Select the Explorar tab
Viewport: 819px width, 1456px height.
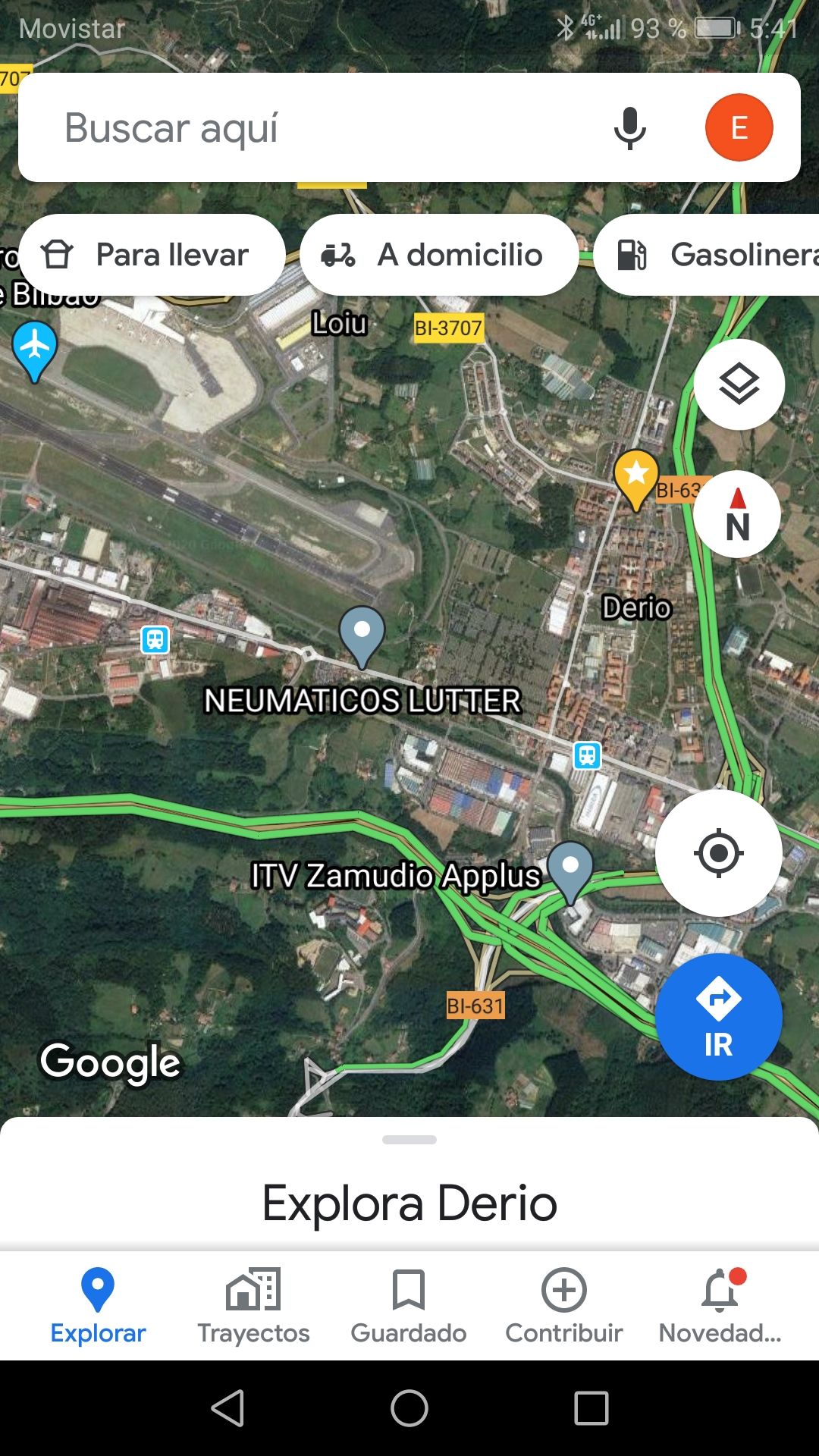pos(98,1305)
